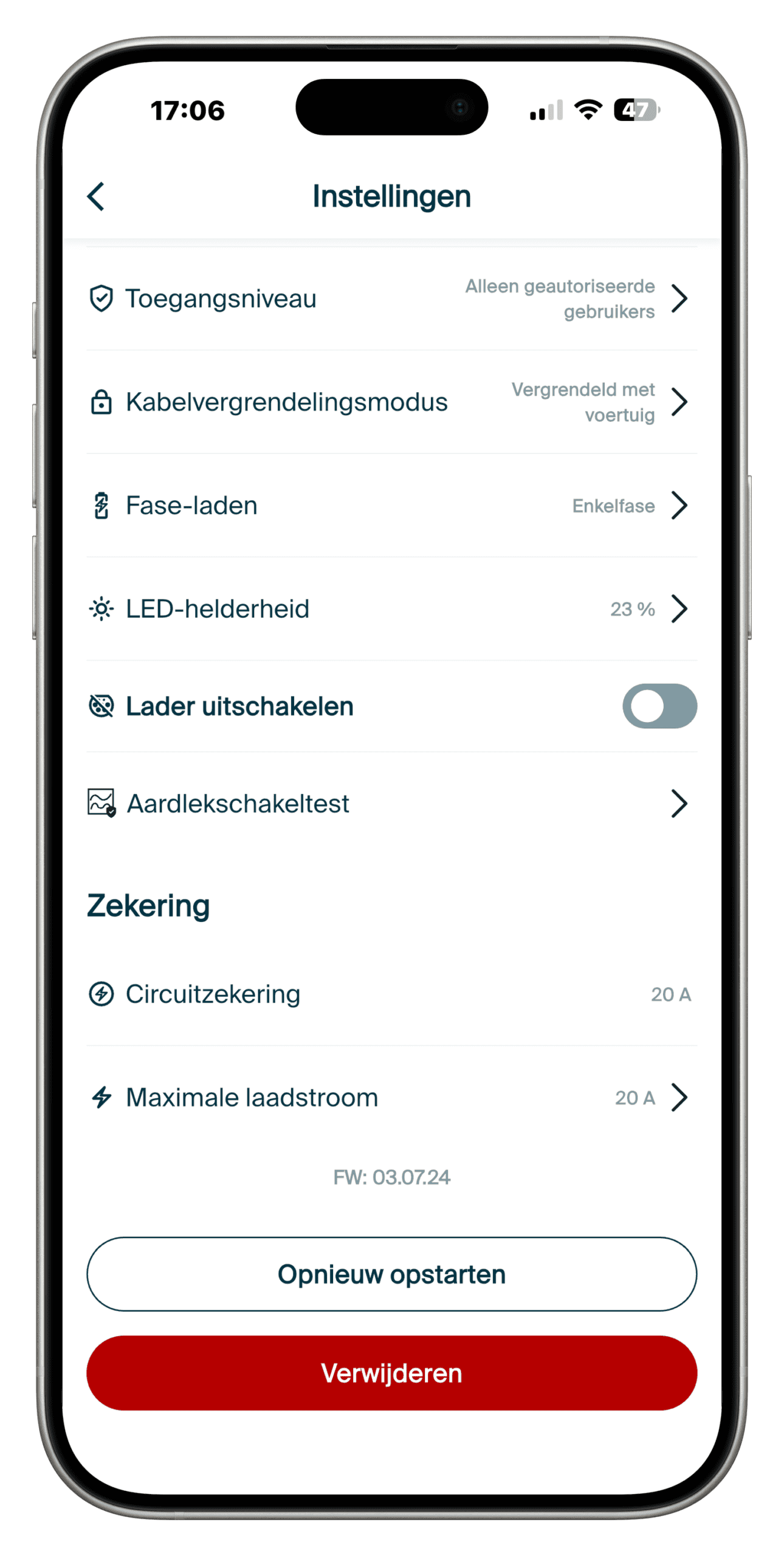Go back from Instellingen
The image size is (784, 1556).
(96, 196)
